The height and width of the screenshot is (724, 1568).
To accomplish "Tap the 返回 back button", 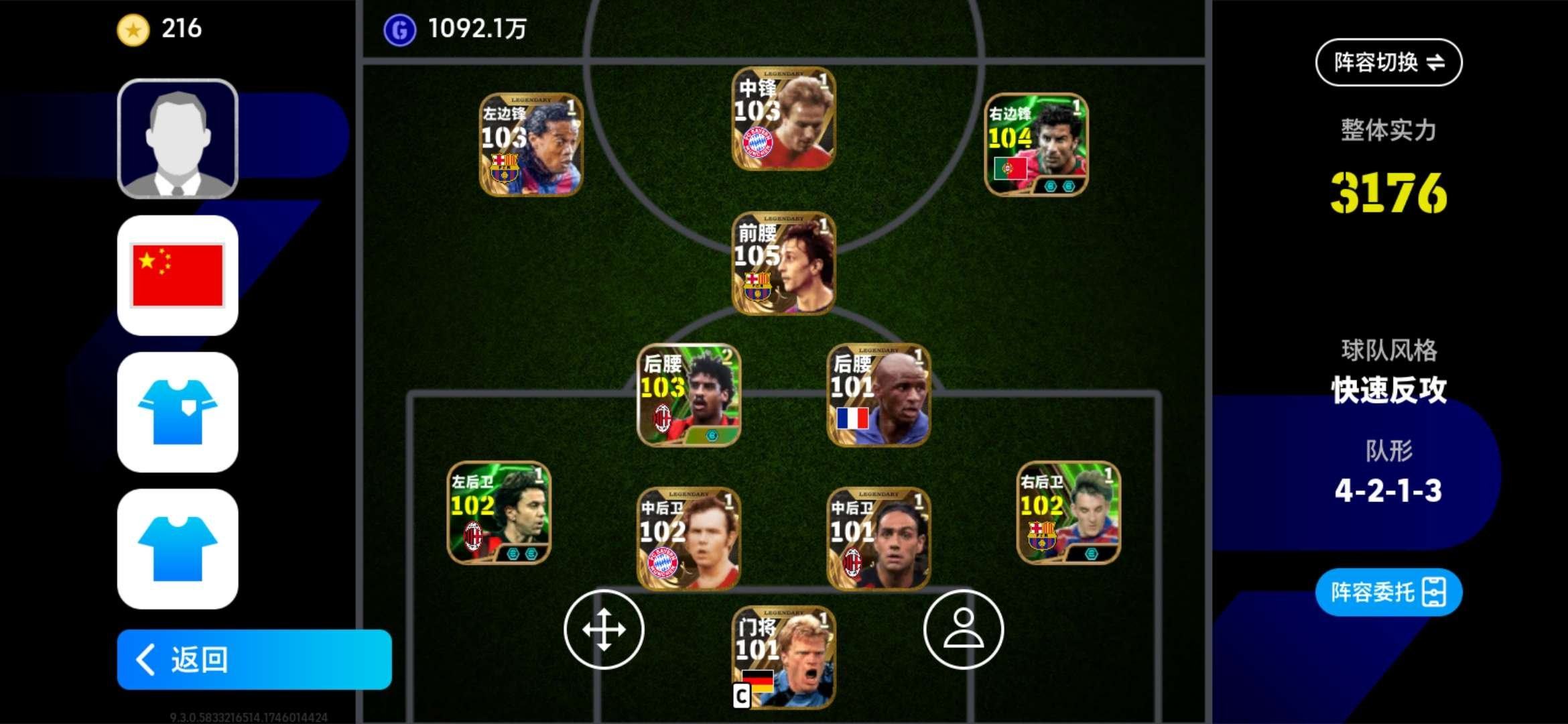I will click(x=254, y=660).
